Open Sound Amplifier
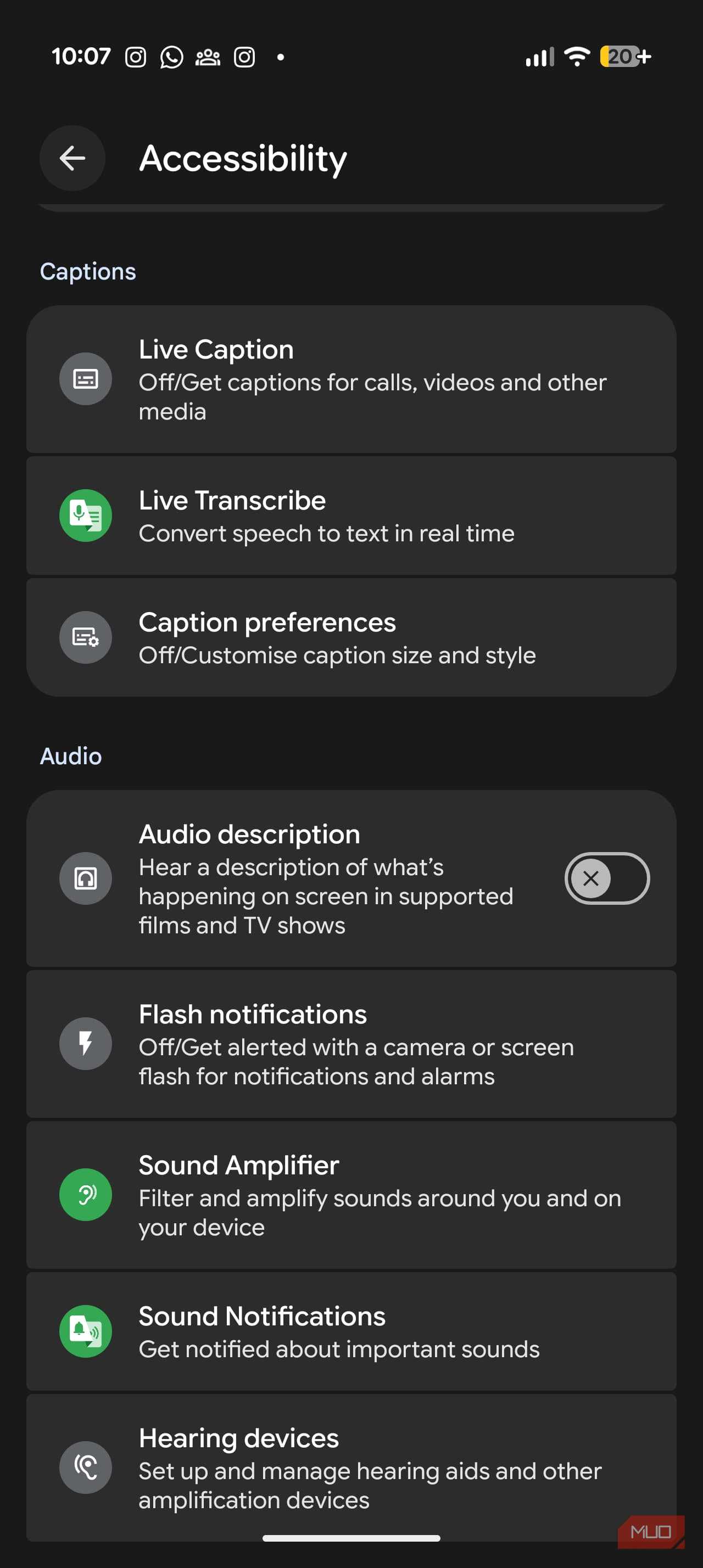 click(x=351, y=1195)
